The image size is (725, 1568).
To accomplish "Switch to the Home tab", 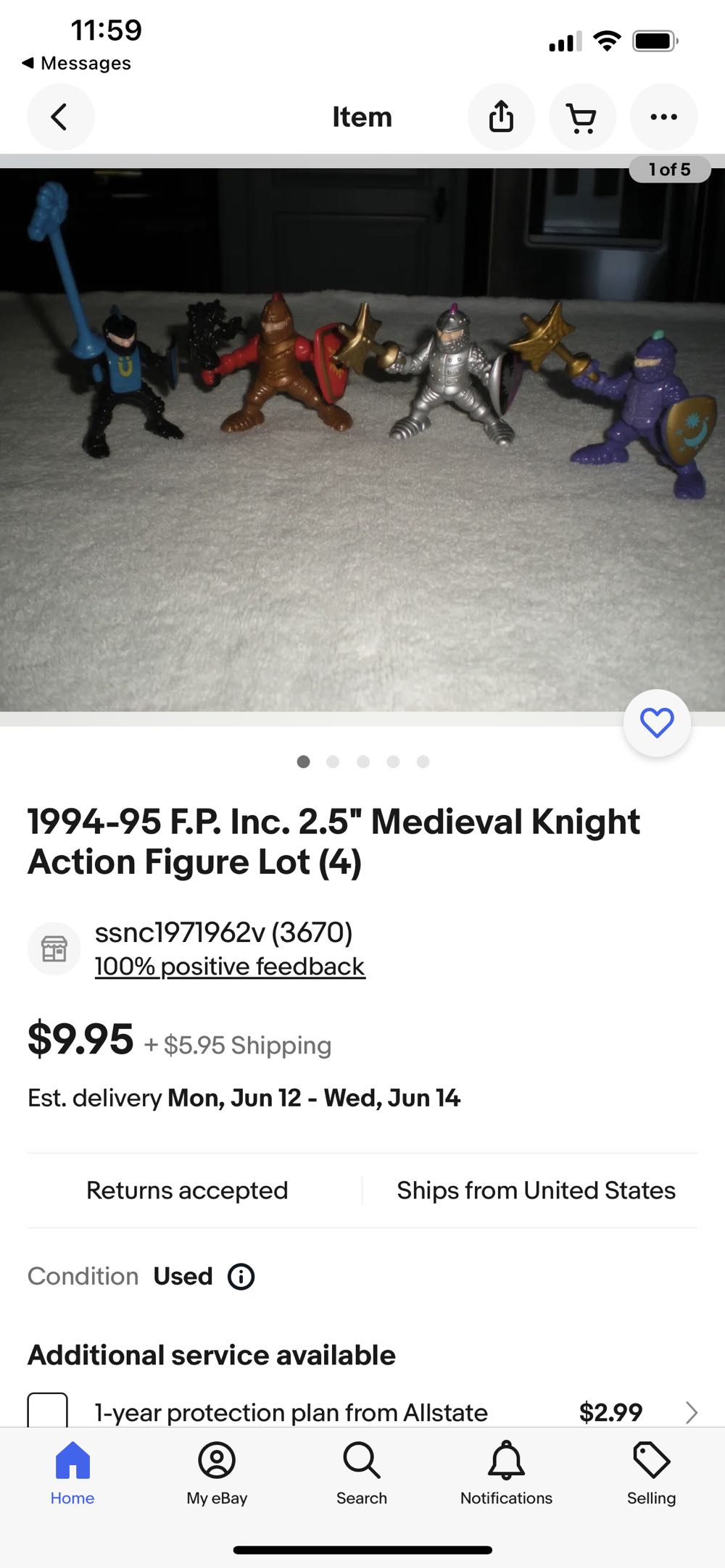I will click(72, 1471).
